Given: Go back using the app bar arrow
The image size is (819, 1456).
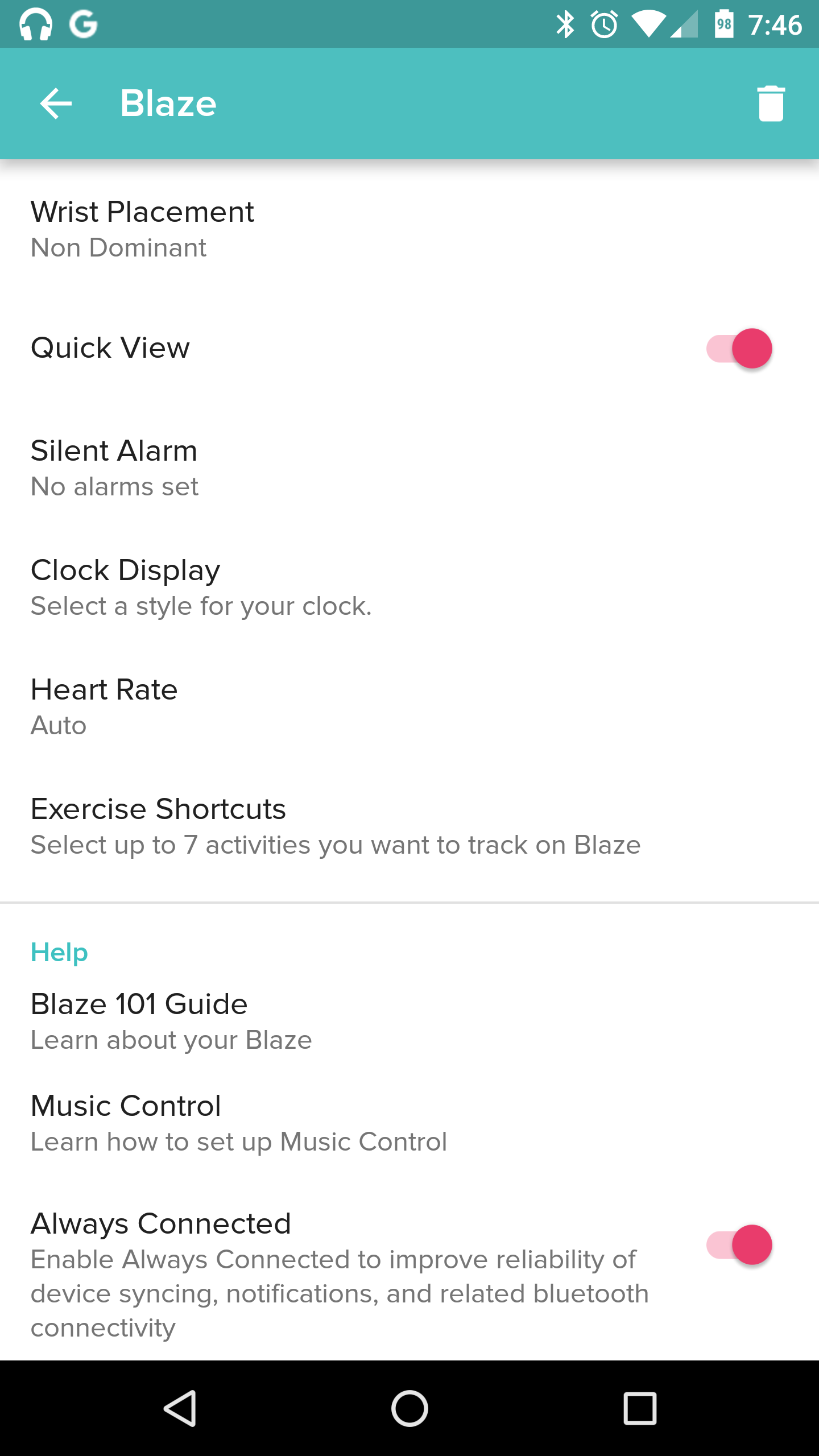Looking at the screenshot, I should pyautogui.click(x=56, y=104).
